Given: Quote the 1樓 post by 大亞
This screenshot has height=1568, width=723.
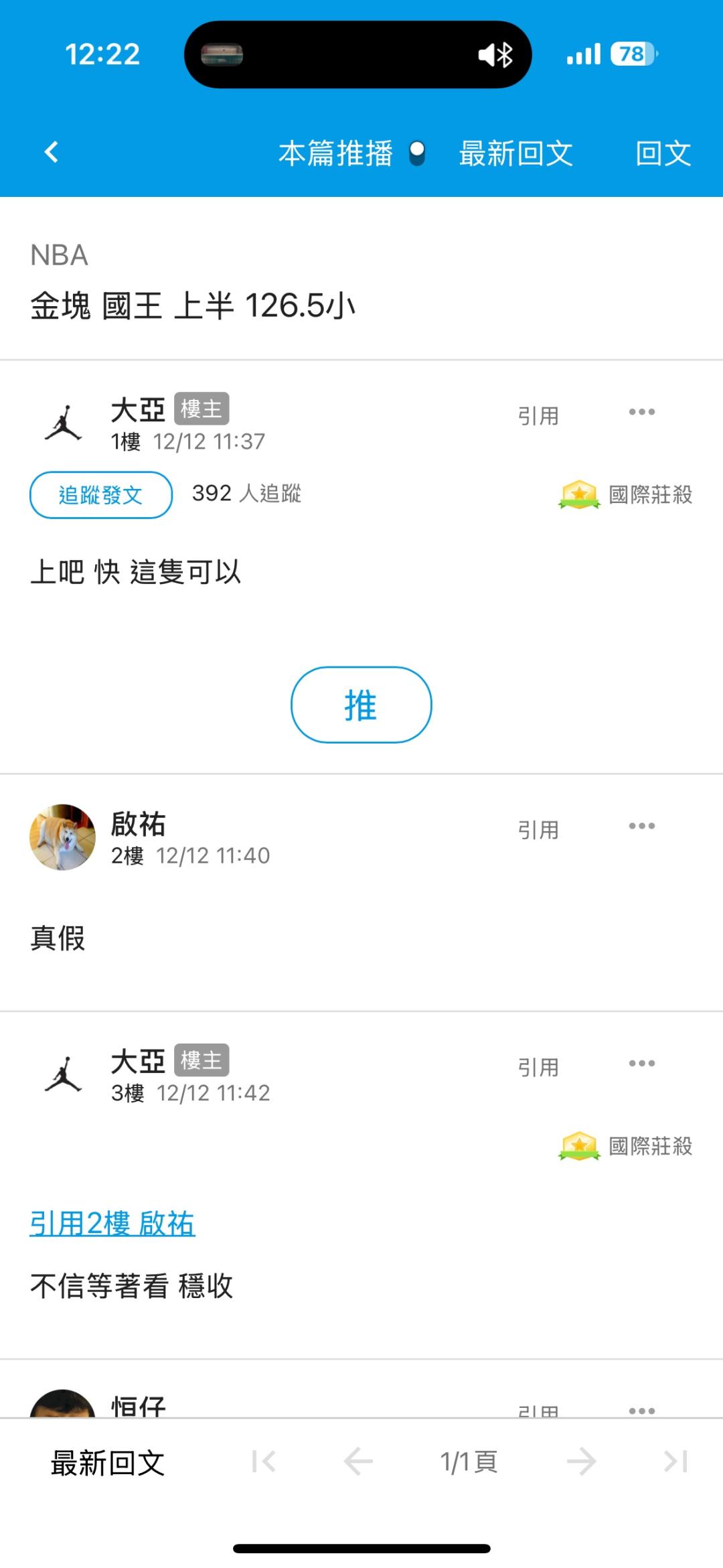Looking at the screenshot, I should (x=538, y=415).
